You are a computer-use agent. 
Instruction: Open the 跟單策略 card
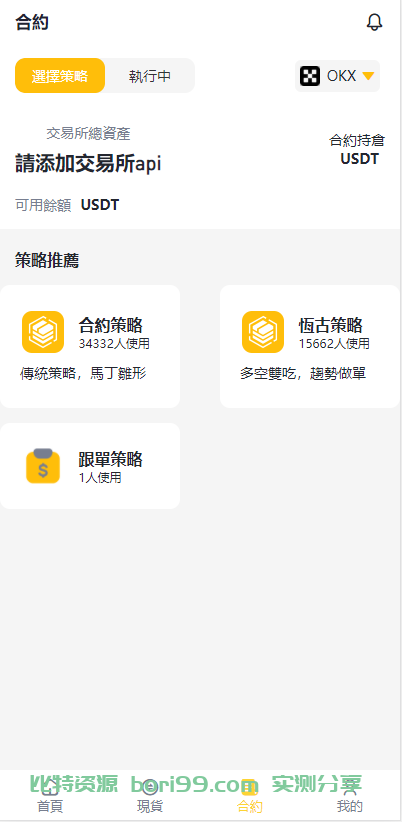[x=90, y=466]
